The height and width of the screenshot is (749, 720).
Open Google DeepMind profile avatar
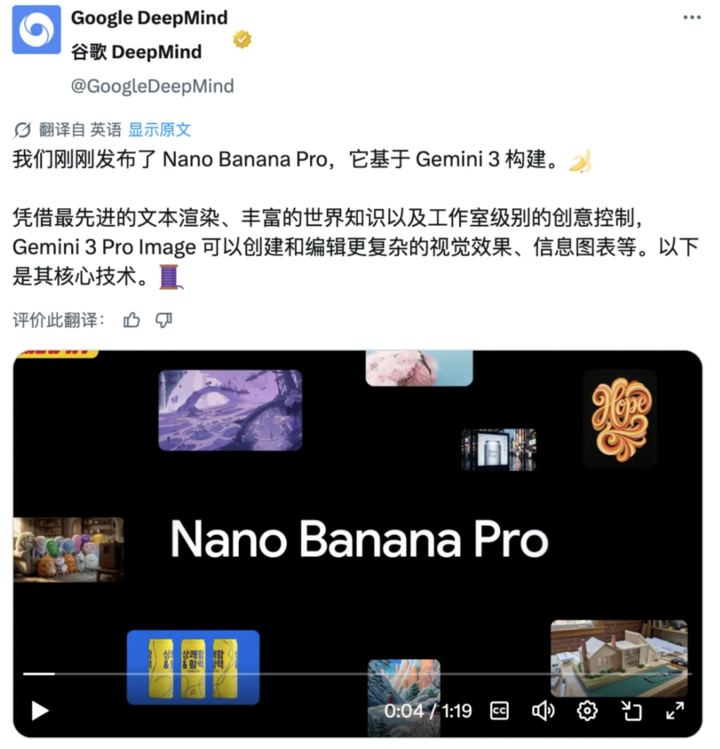point(36,30)
